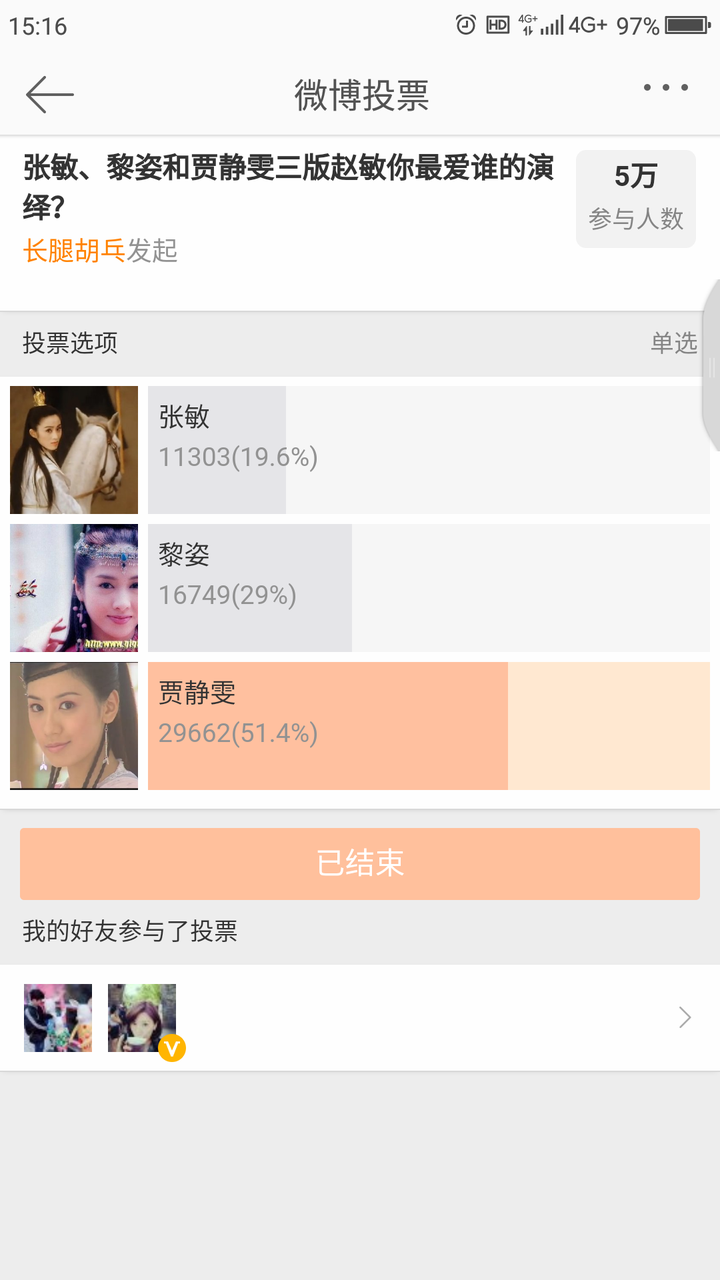View friends who joined the vote
The image size is (720, 1280).
point(360,1018)
